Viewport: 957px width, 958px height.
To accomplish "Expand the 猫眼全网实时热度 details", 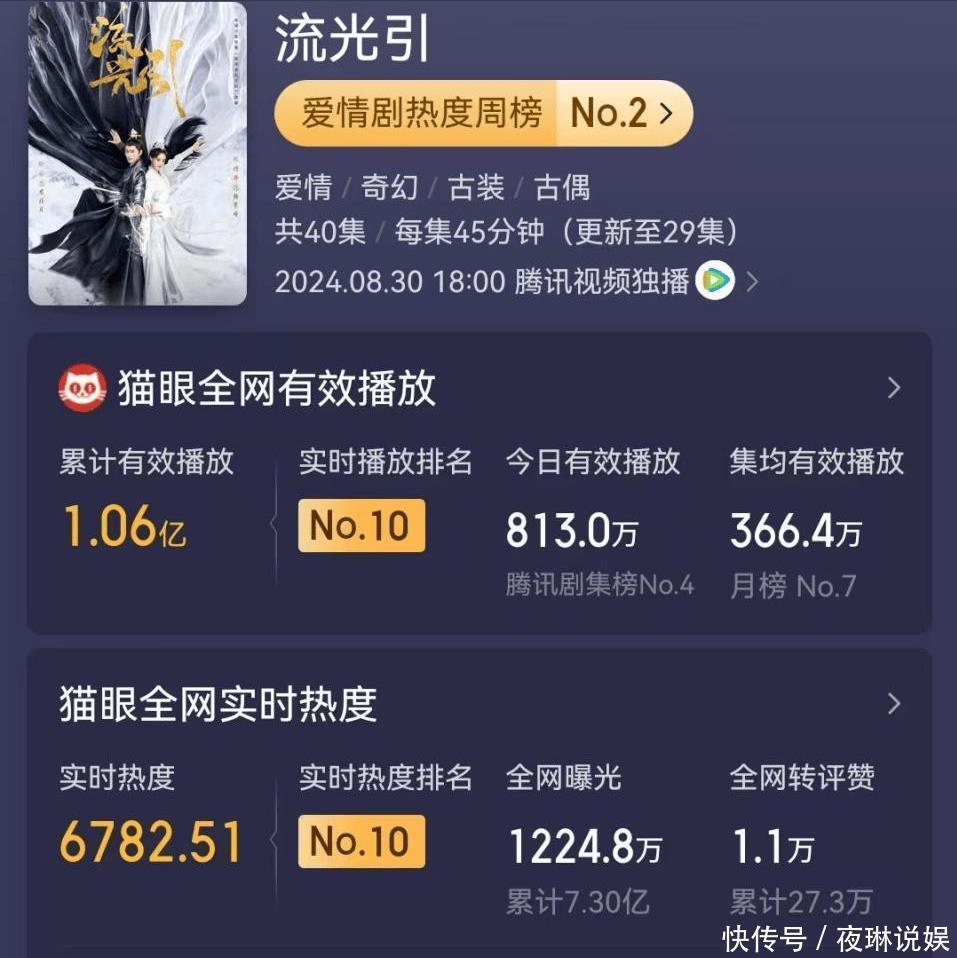I will (893, 704).
